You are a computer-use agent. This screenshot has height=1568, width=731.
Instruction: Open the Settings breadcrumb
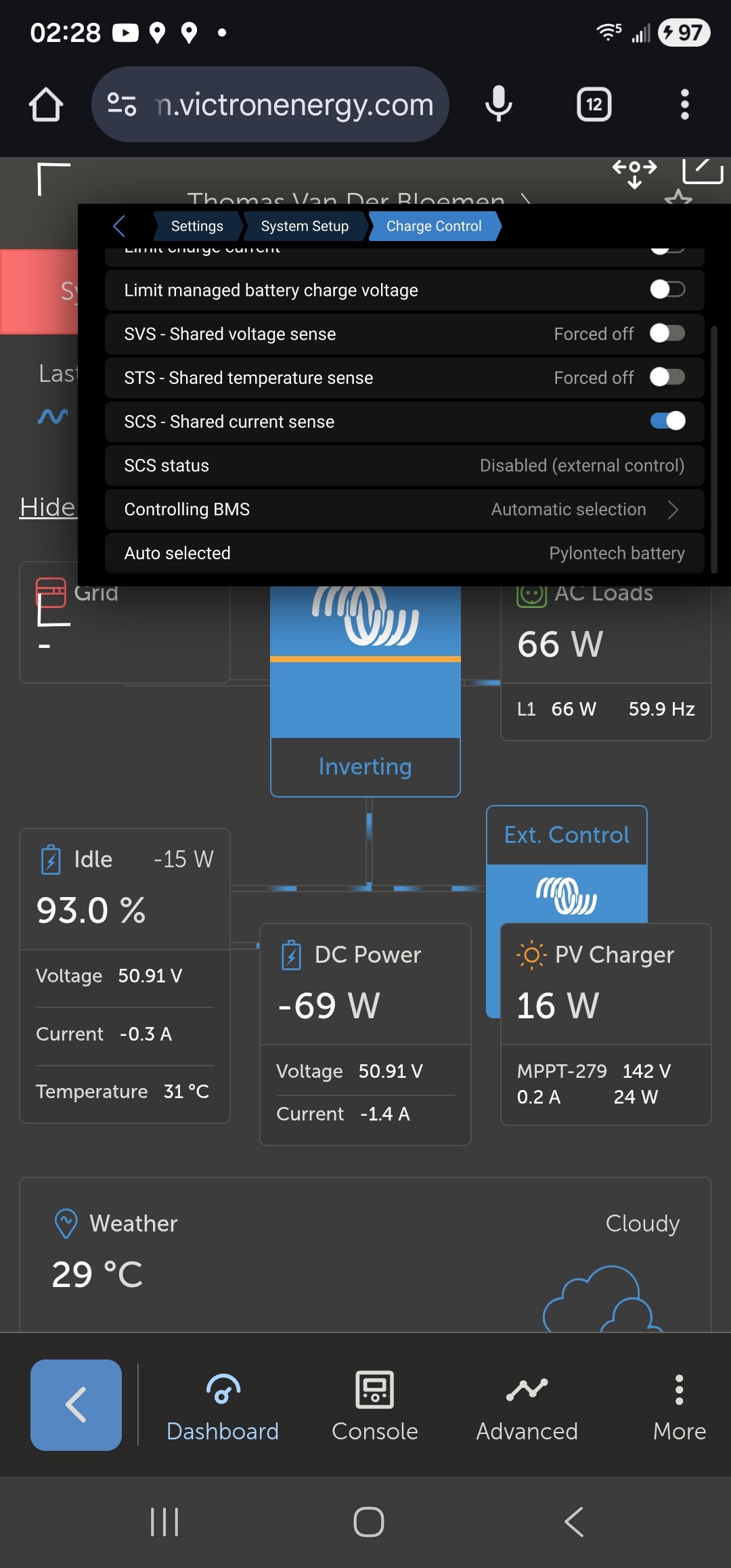coord(196,226)
